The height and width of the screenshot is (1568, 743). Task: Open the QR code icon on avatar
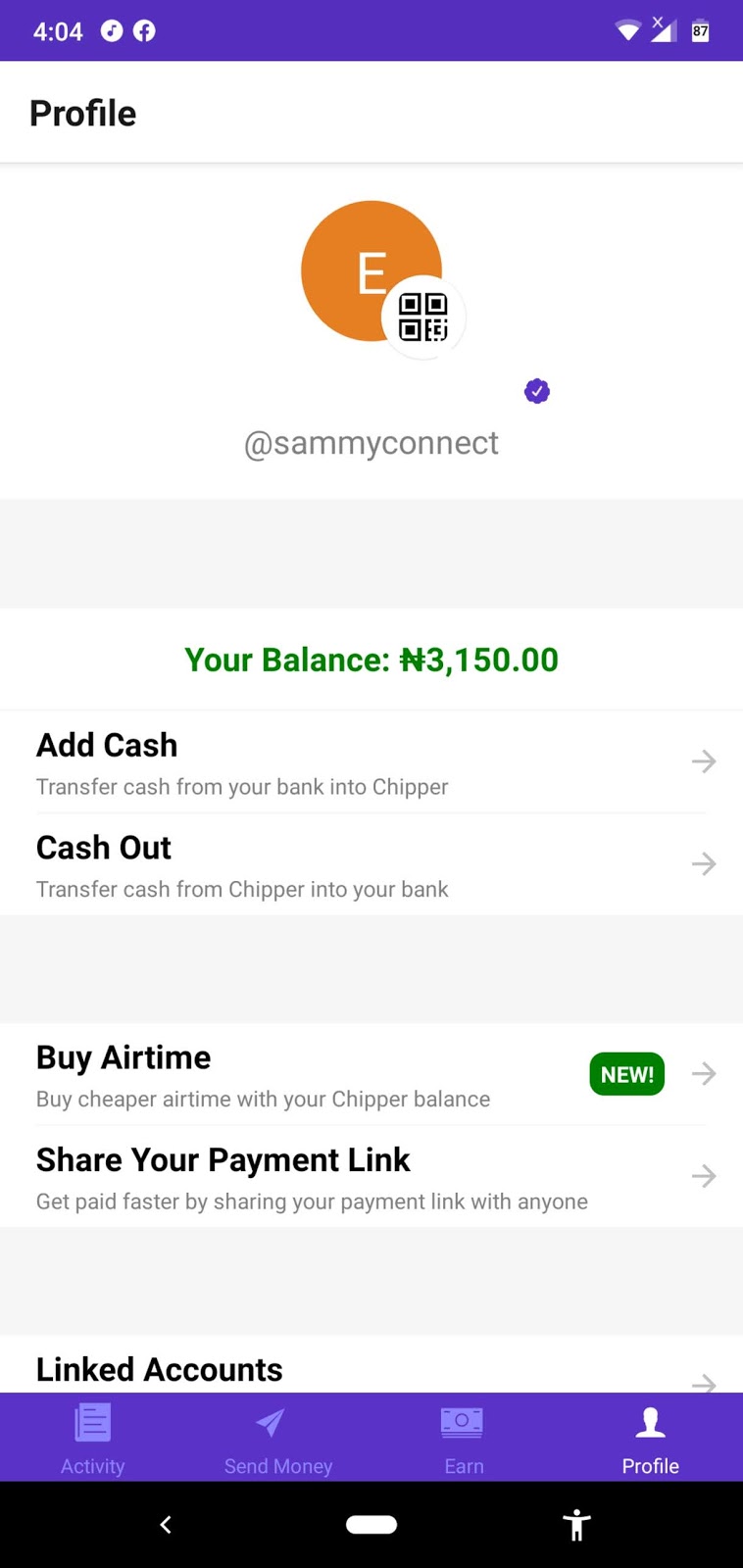(x=423, y=318)
